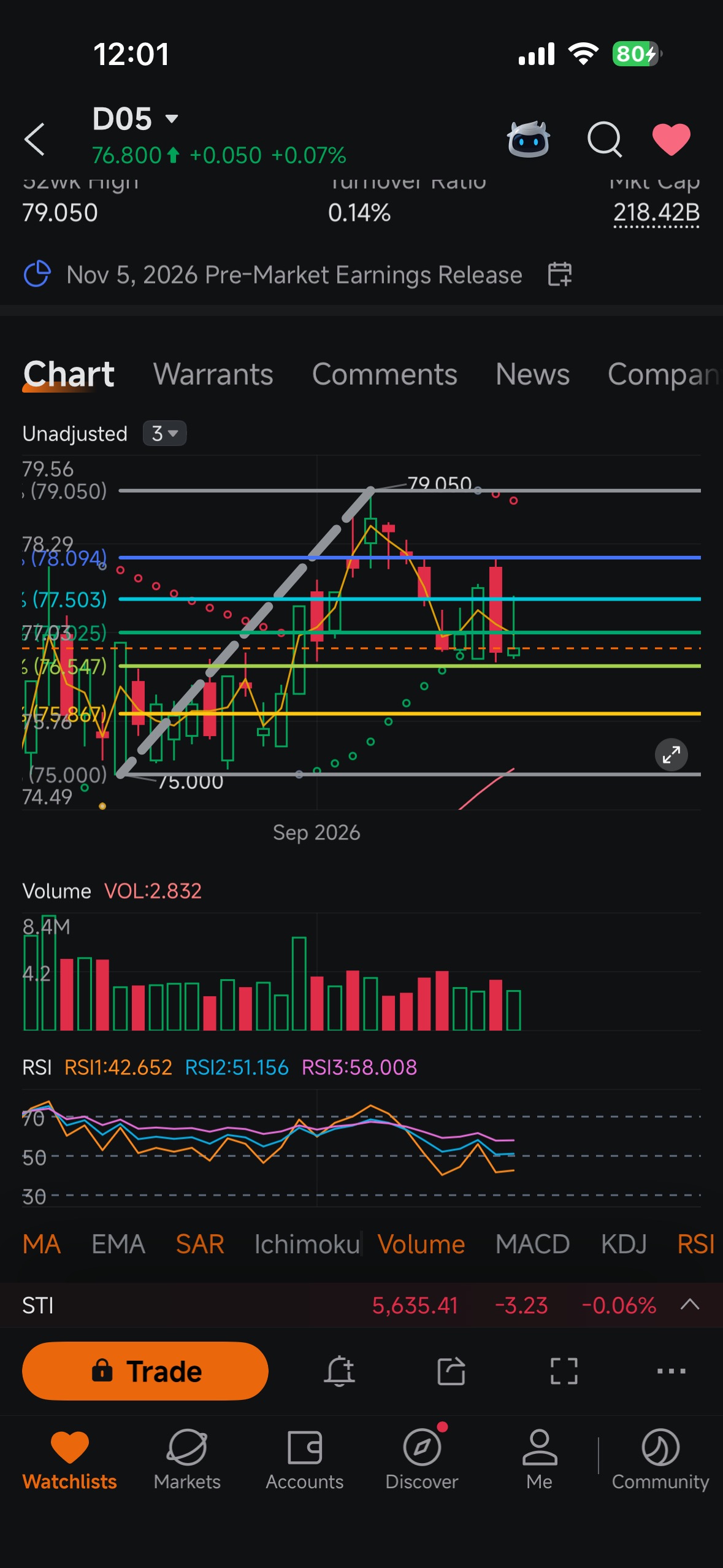
Task: Go back using the back arrow
Action: [x=35, y=139]
